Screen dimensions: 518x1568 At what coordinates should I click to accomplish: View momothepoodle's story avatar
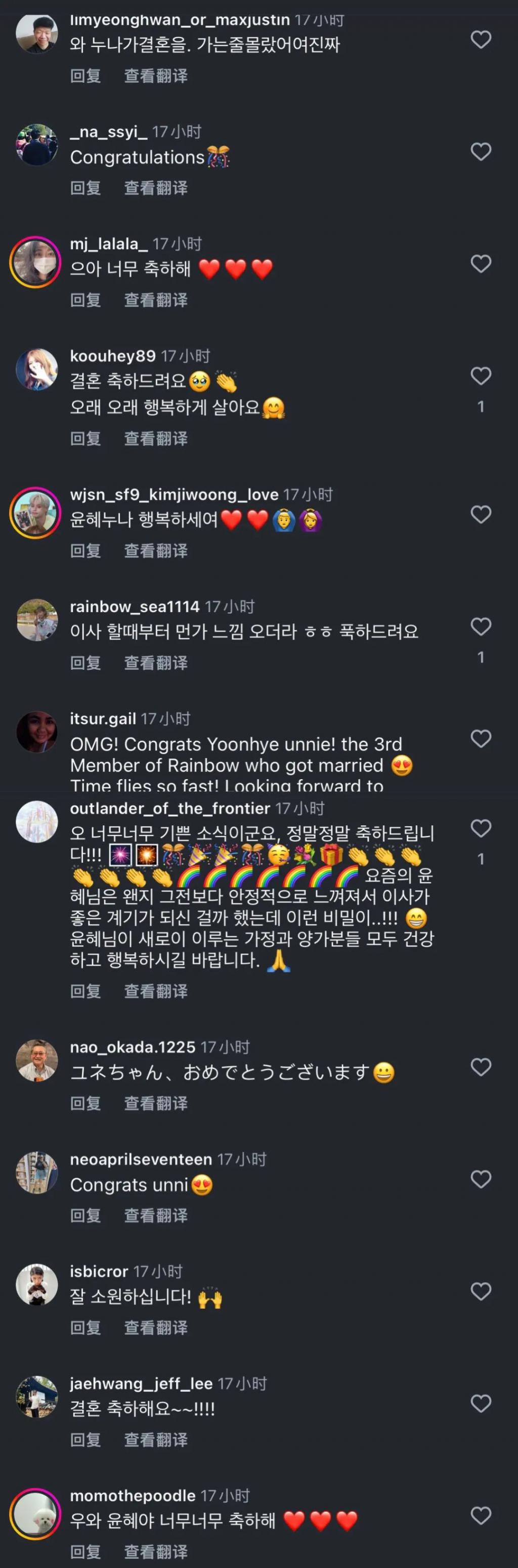[x=36, y=1514]
